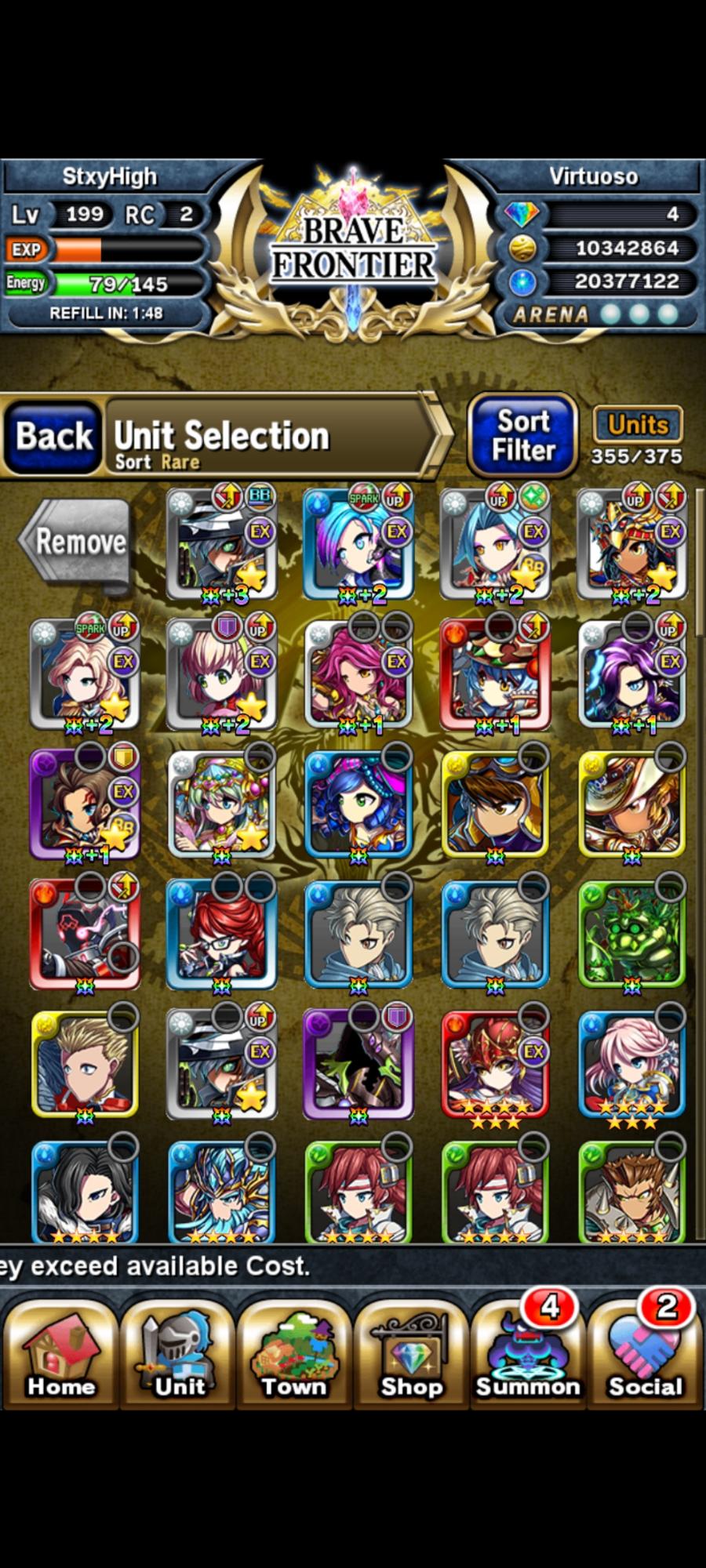The image size is (706, 1568).
Task: Switch to the Social tab
Action: [646, 1352]
